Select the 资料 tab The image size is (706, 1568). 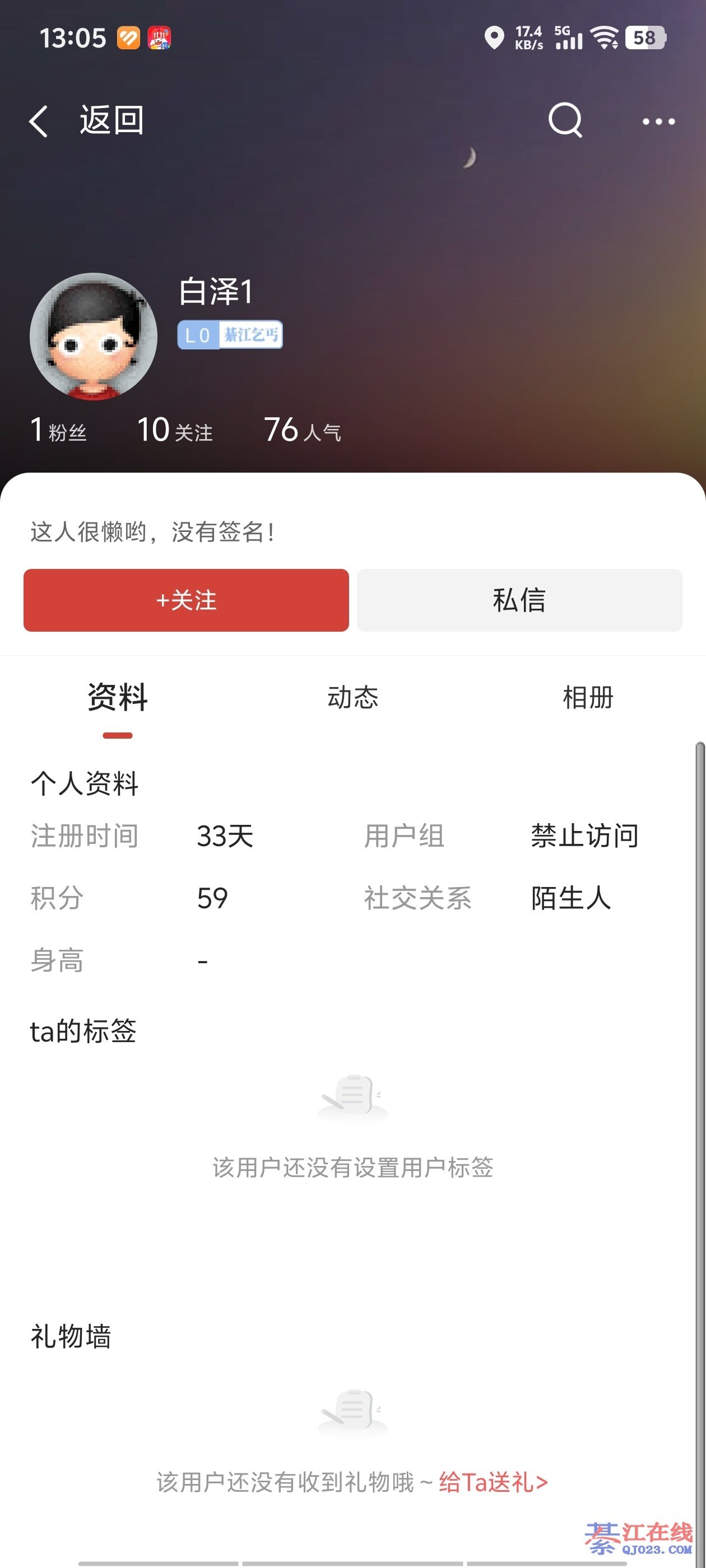118,698
